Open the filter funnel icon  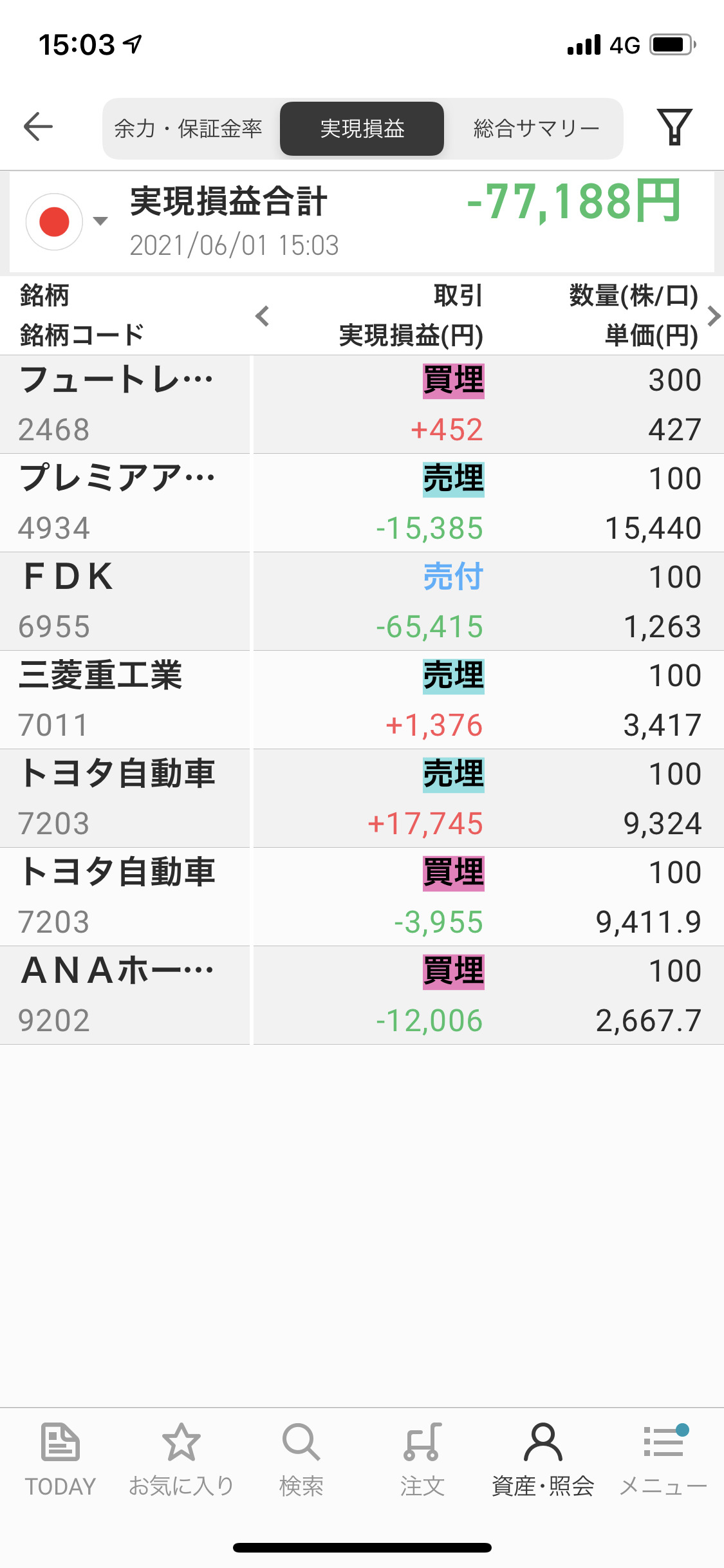pyautogui.click(x=674, y=127)
